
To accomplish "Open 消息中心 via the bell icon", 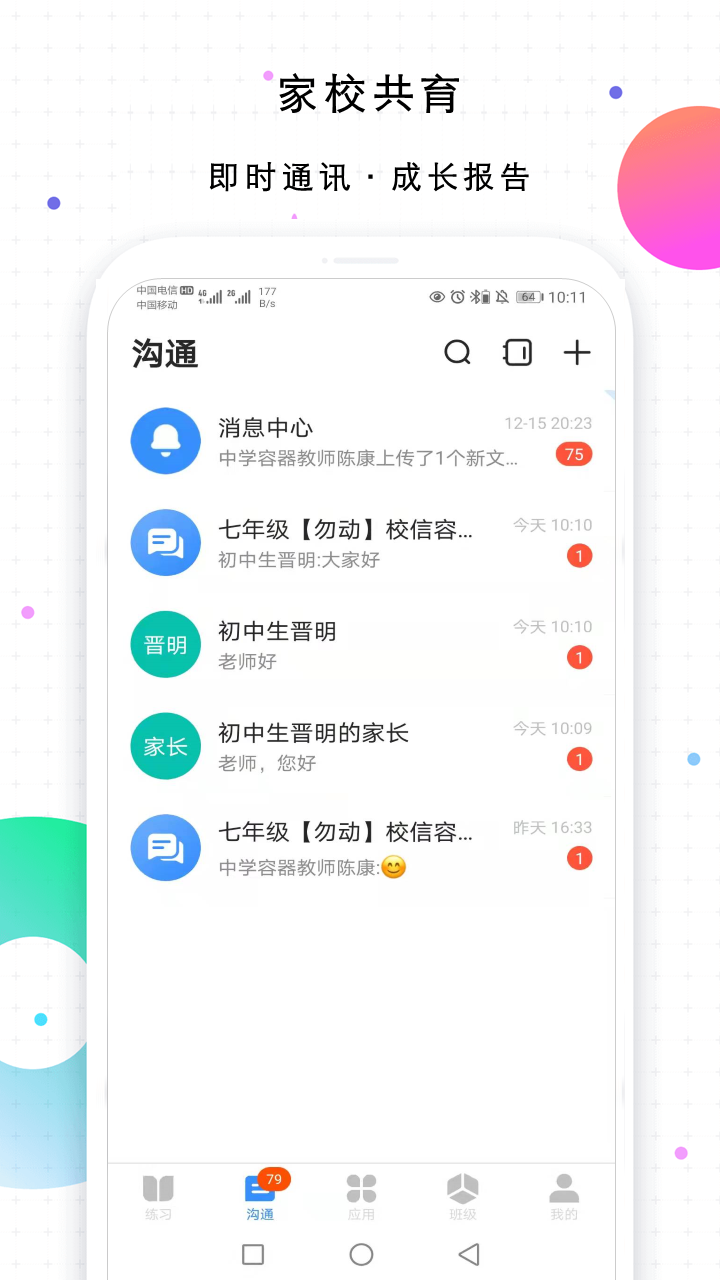I will point(166,440).
